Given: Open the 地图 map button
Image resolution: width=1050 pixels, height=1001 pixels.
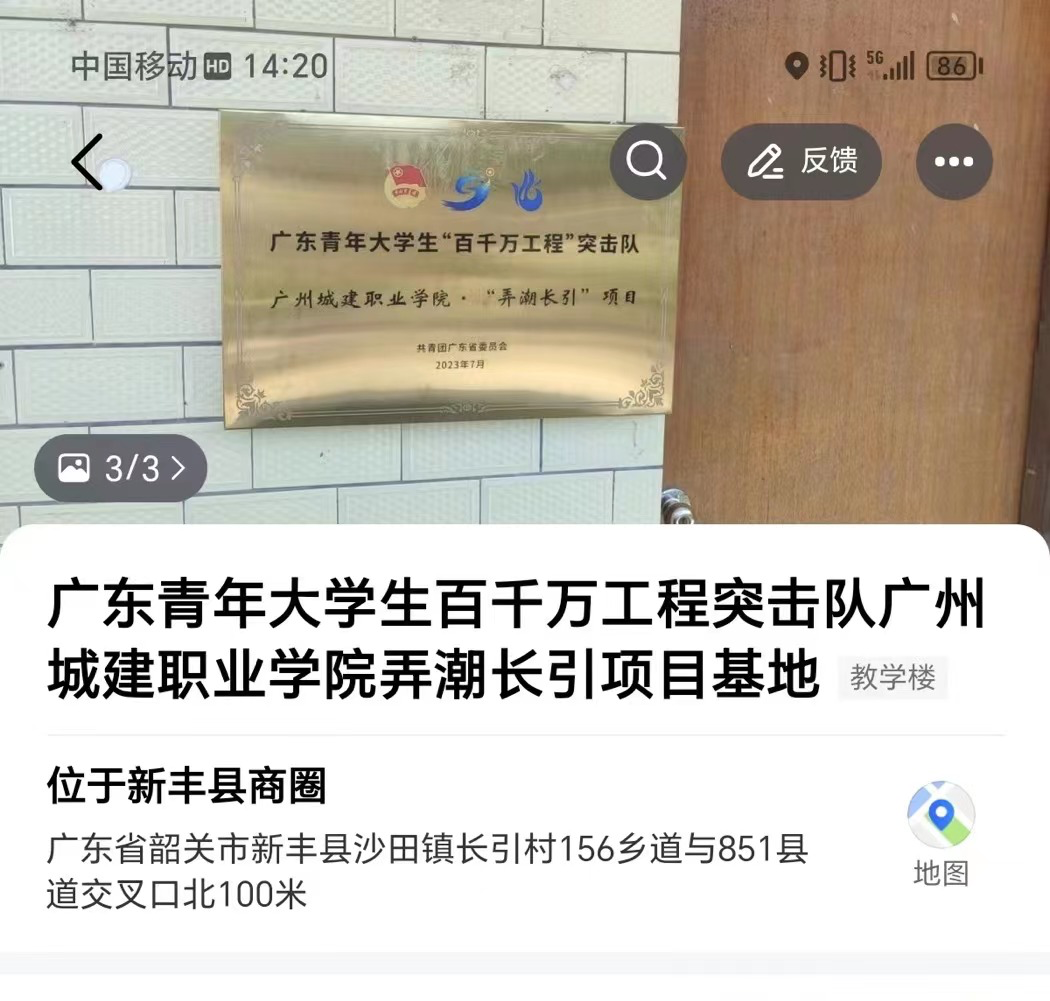Looking at the screenshot, I should [x=940, y=834].
